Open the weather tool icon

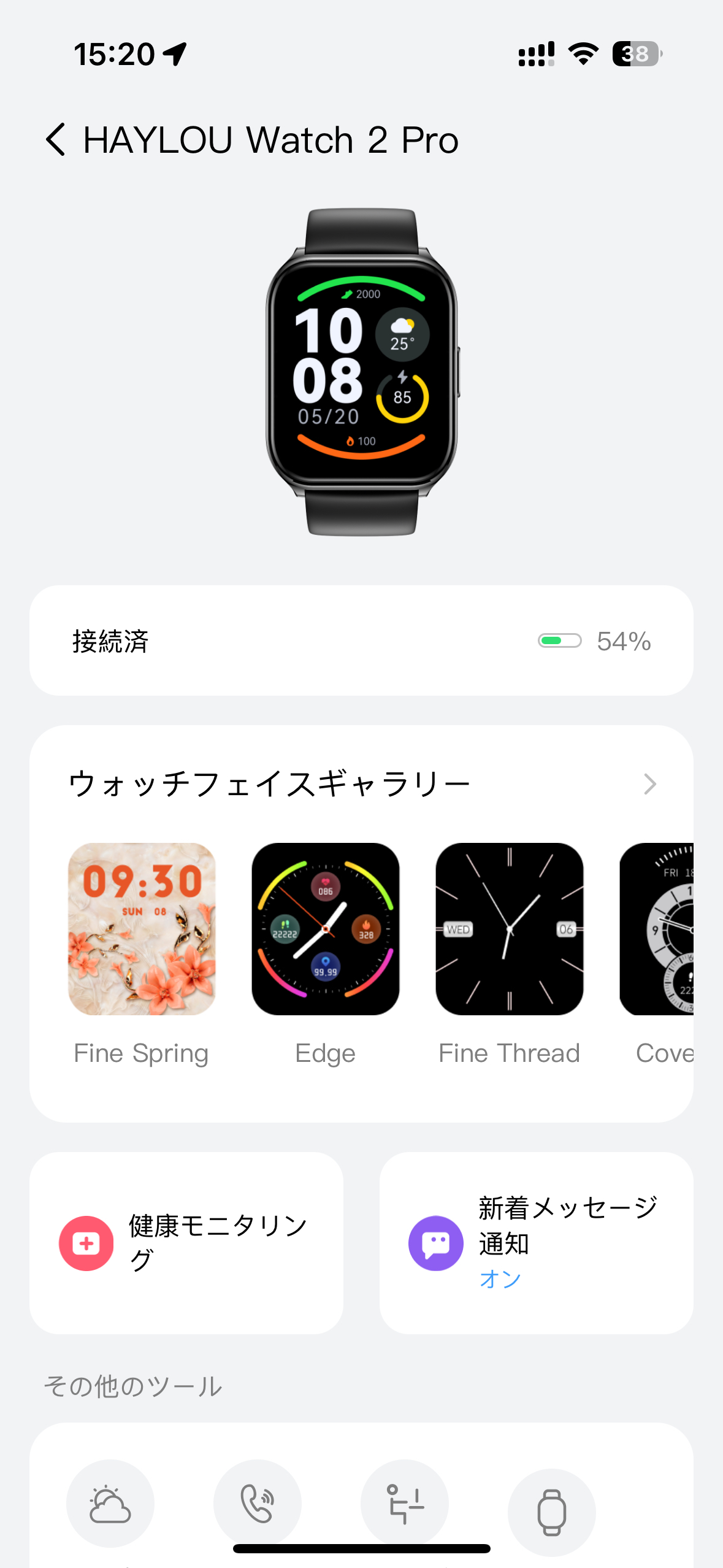[110, 1503]
